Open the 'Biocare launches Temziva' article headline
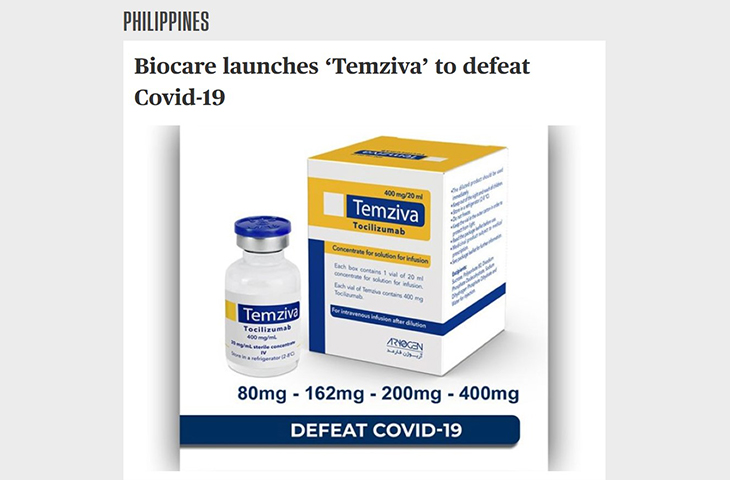The height and width of the screenshot is (480, 730). pos(331,82)
